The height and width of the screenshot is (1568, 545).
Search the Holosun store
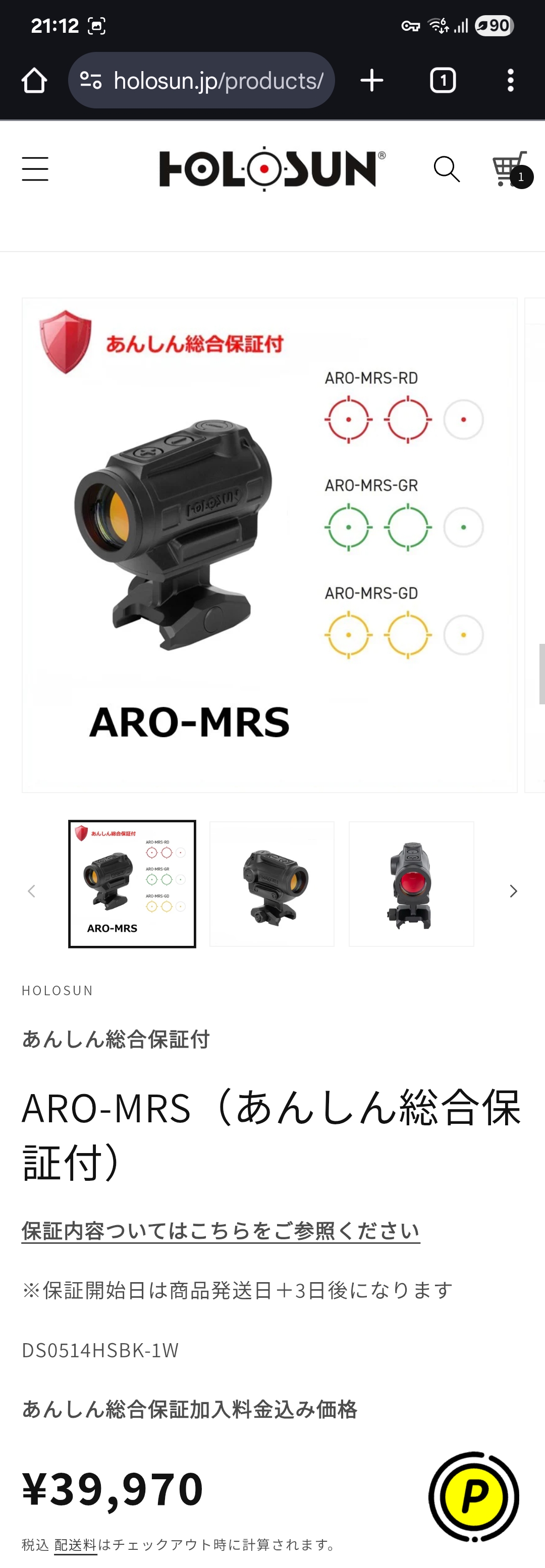[447, 168]
